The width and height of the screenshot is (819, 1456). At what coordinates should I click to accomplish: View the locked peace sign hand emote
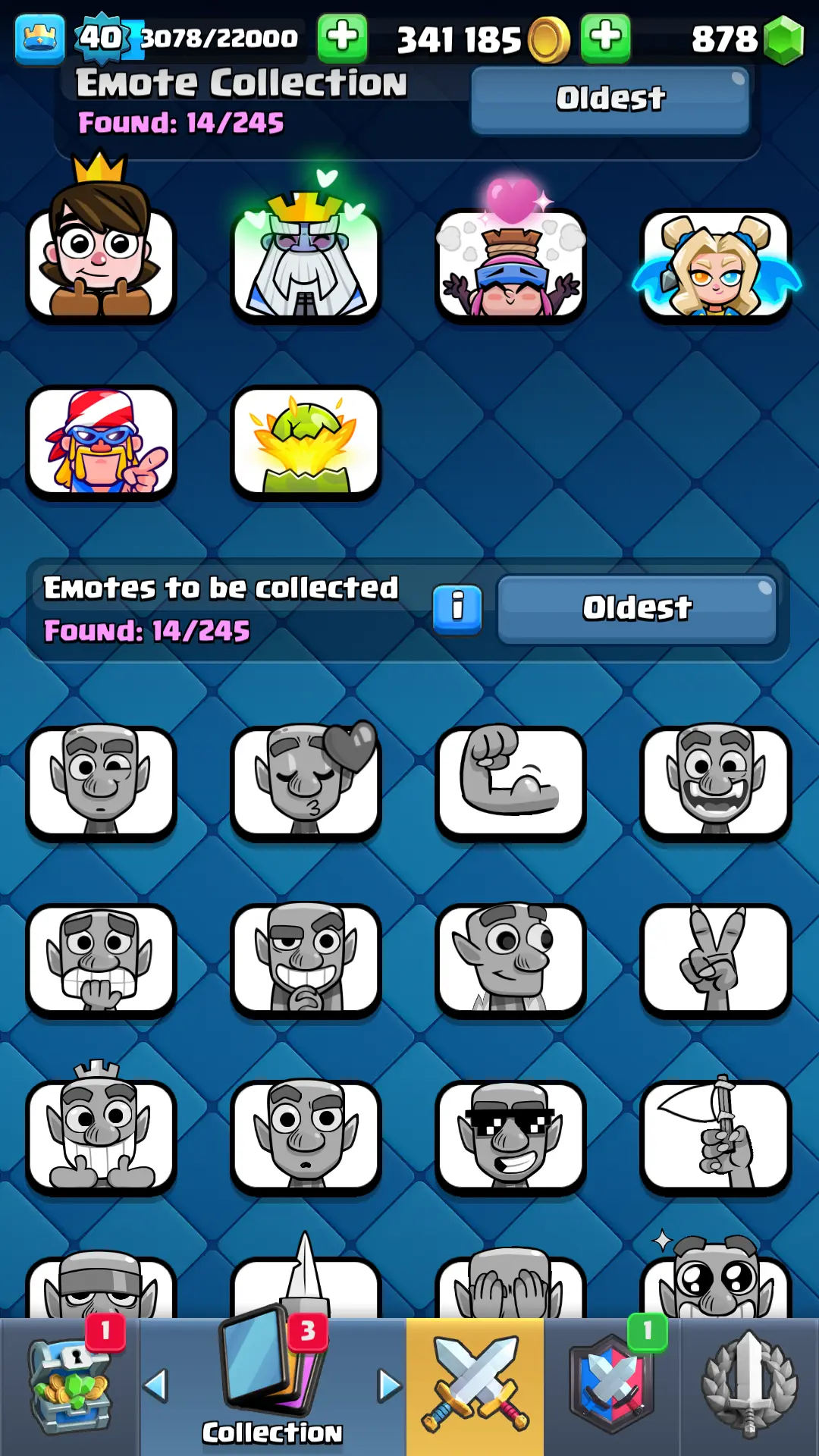(x=715, y=959)
